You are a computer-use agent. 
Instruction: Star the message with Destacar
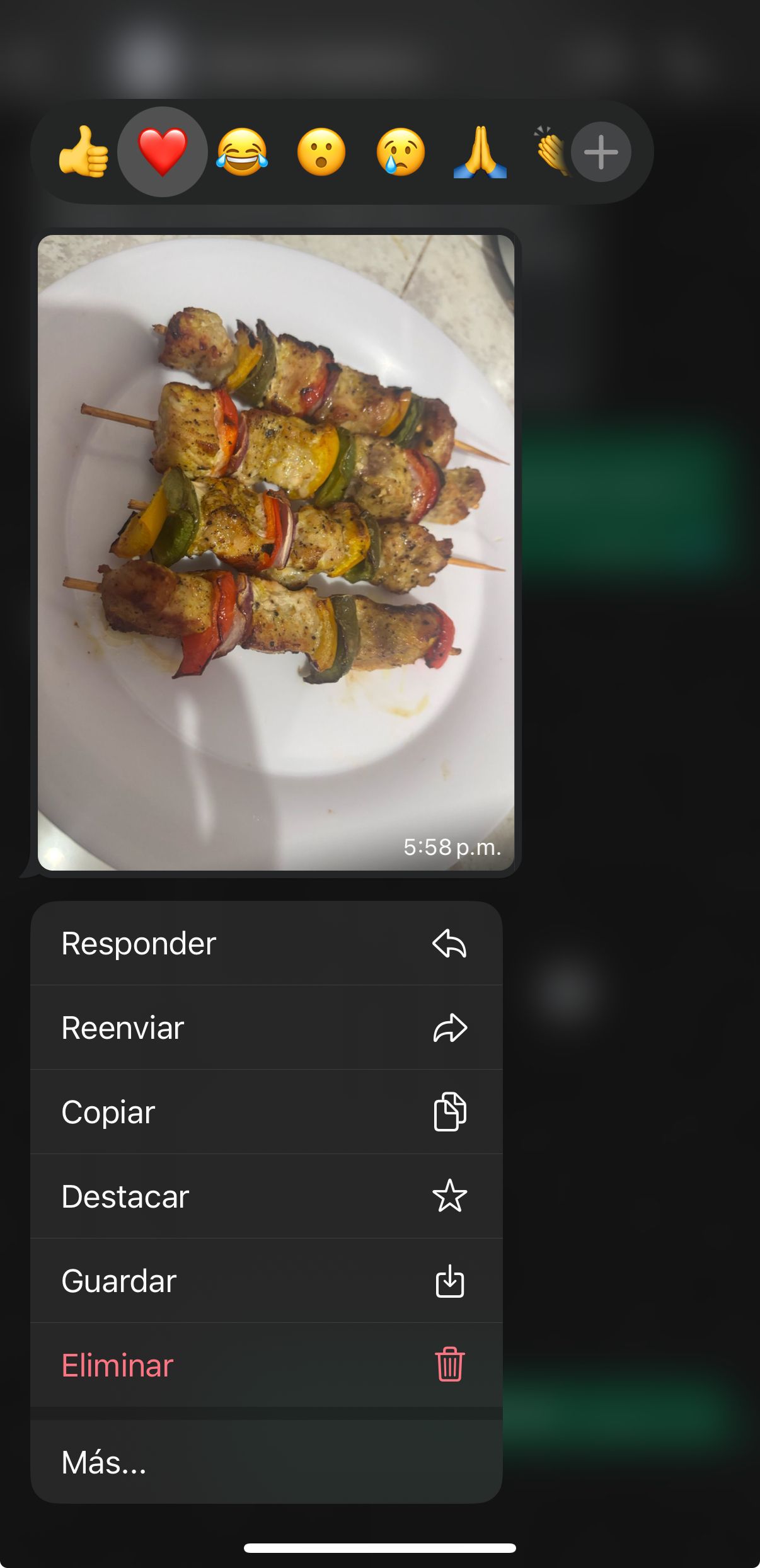point(266,1196)
